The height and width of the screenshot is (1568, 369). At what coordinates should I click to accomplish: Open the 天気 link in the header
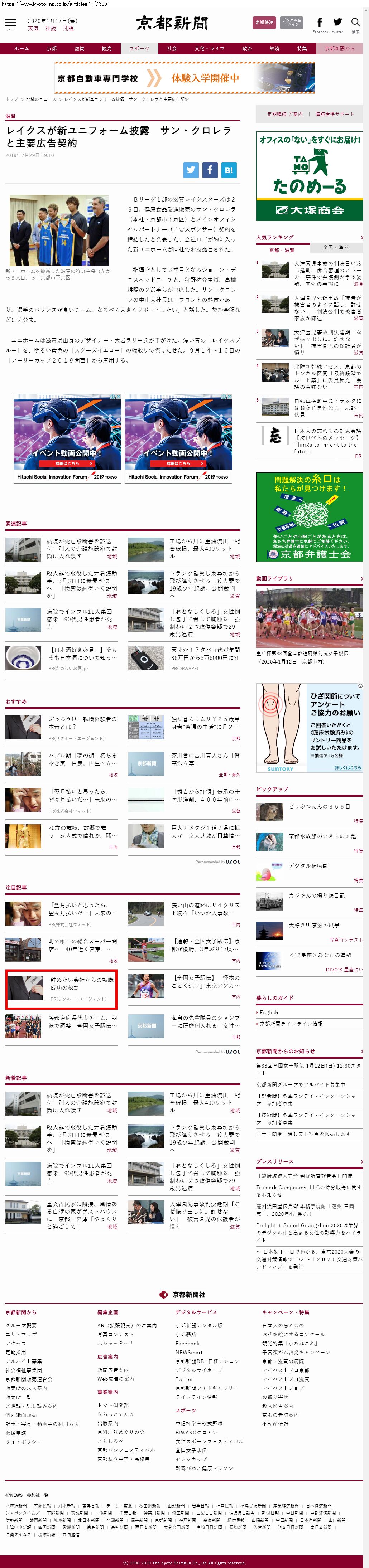[x=33, y=29]
